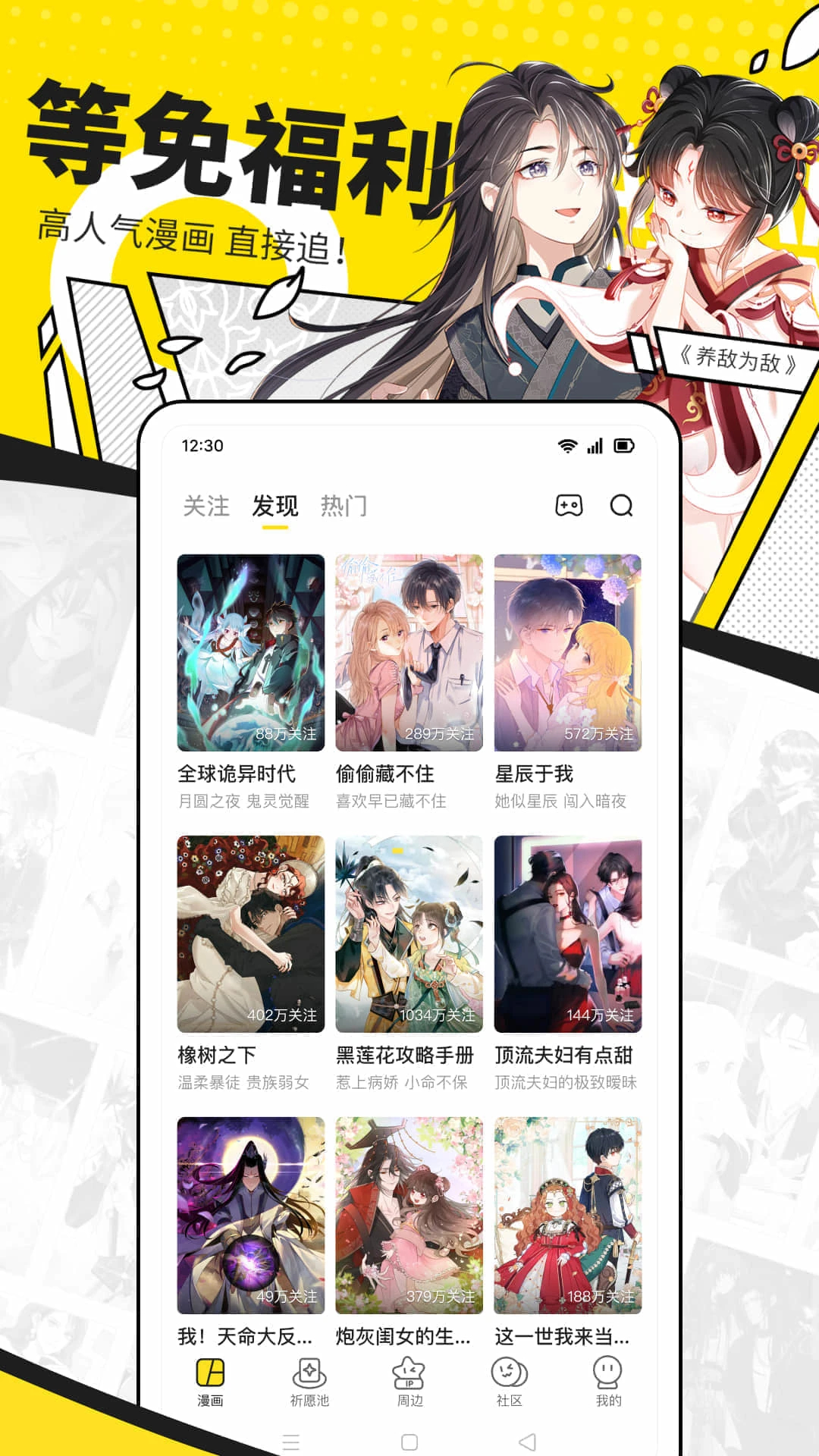Tap the 顶流夫妇有点甜 cover image
Image resolution: width=819 pixels, height=1456 pixels.
point(569,933)
